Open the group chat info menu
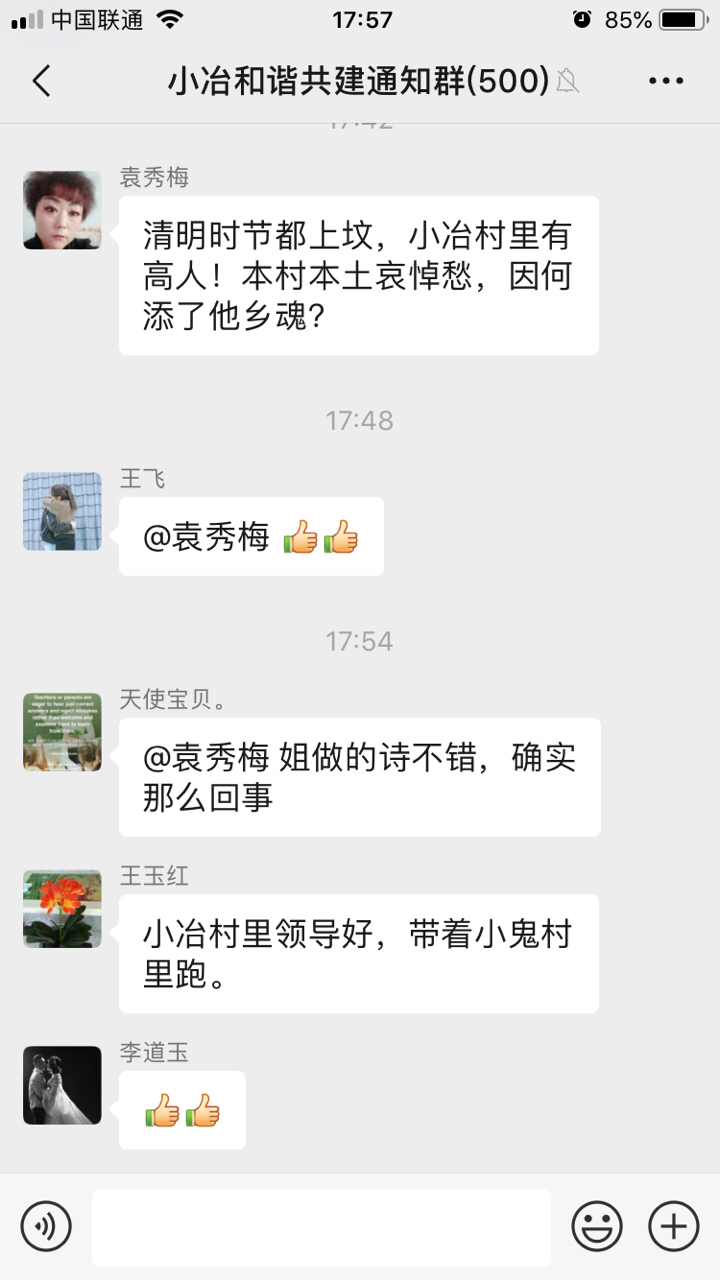The height and width of the screenshot is (1280, 720). [666, 81]
